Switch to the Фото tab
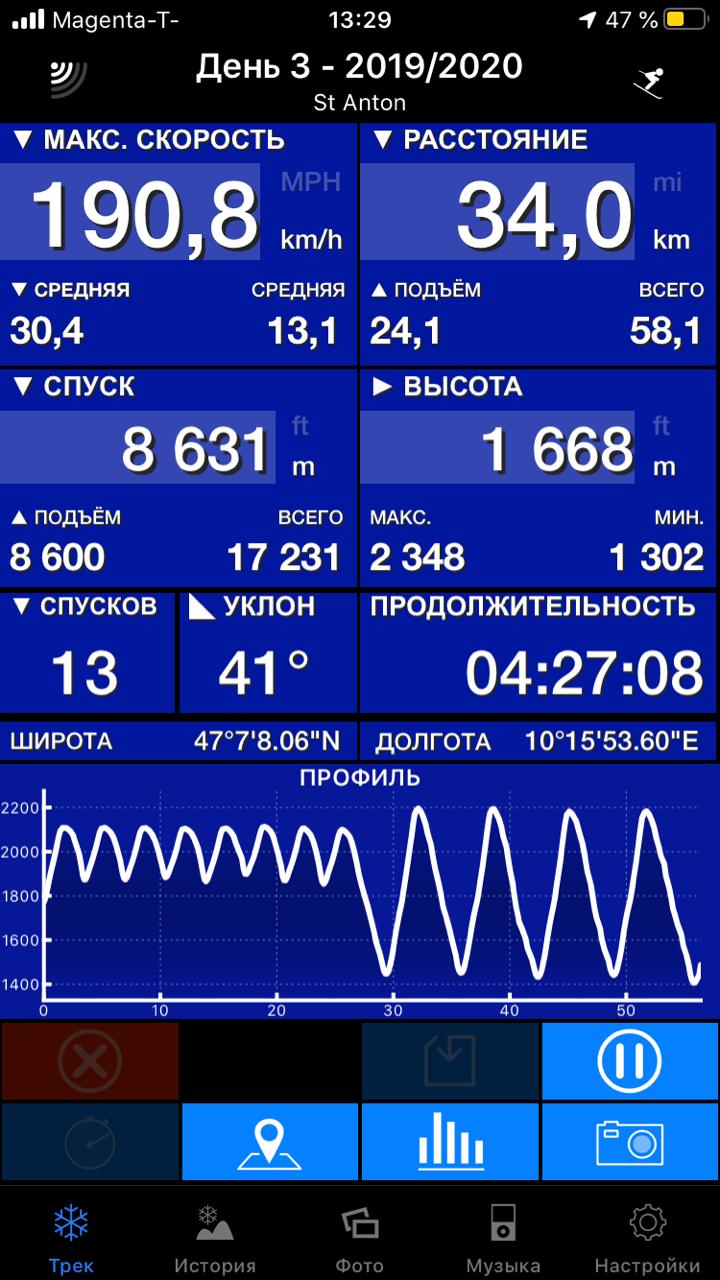Viewport: 720px width, 1280px height. tap(360, 1238)
